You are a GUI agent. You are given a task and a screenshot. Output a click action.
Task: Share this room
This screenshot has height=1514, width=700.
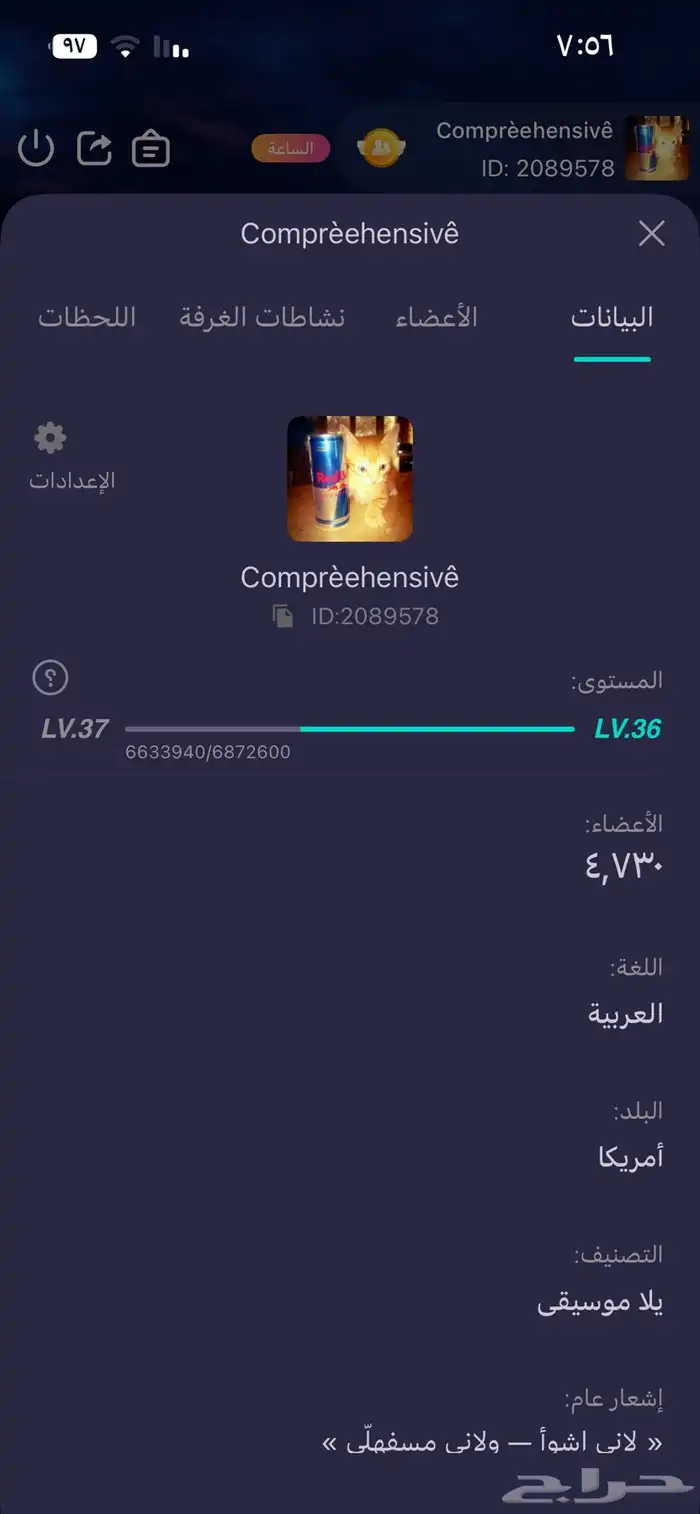(x=94, y=149)
